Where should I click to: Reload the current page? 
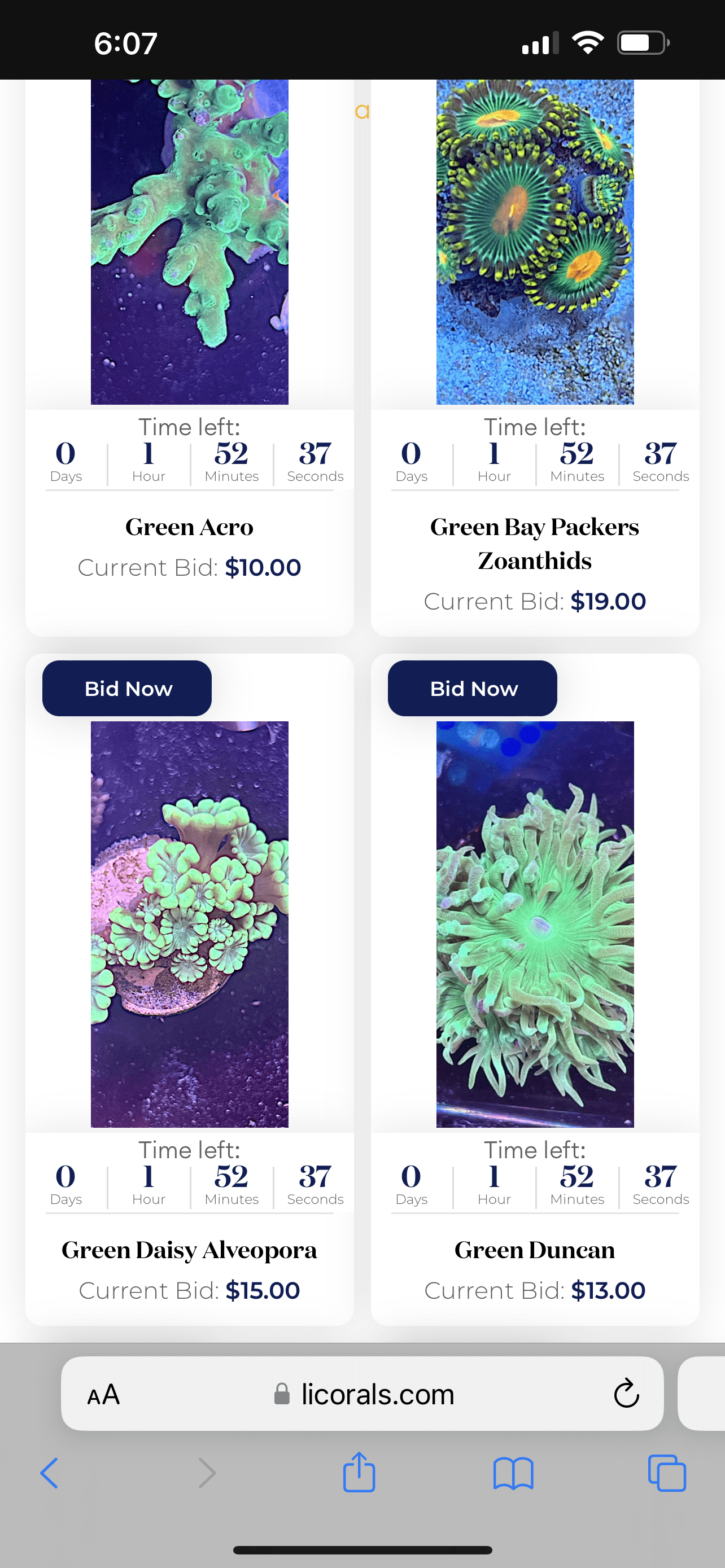point(626,1395)
